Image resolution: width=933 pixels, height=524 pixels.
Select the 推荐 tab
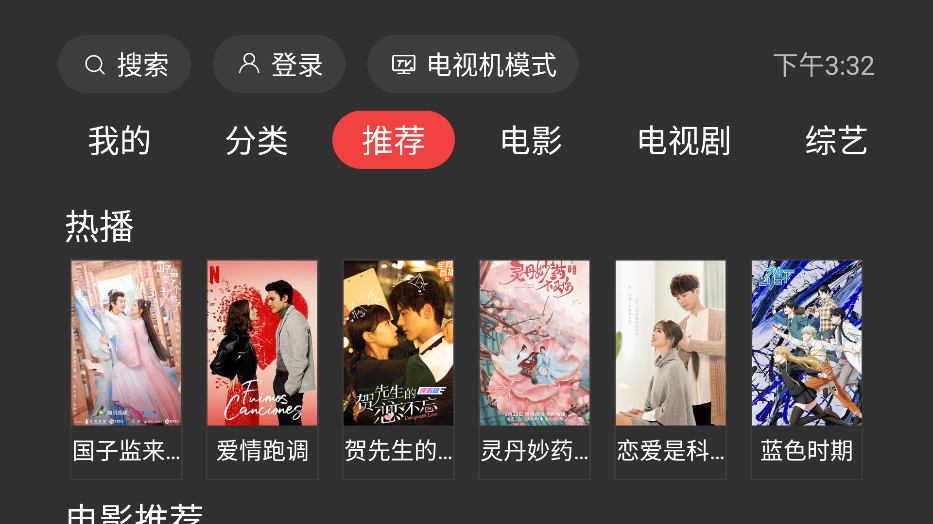(393, 141)
